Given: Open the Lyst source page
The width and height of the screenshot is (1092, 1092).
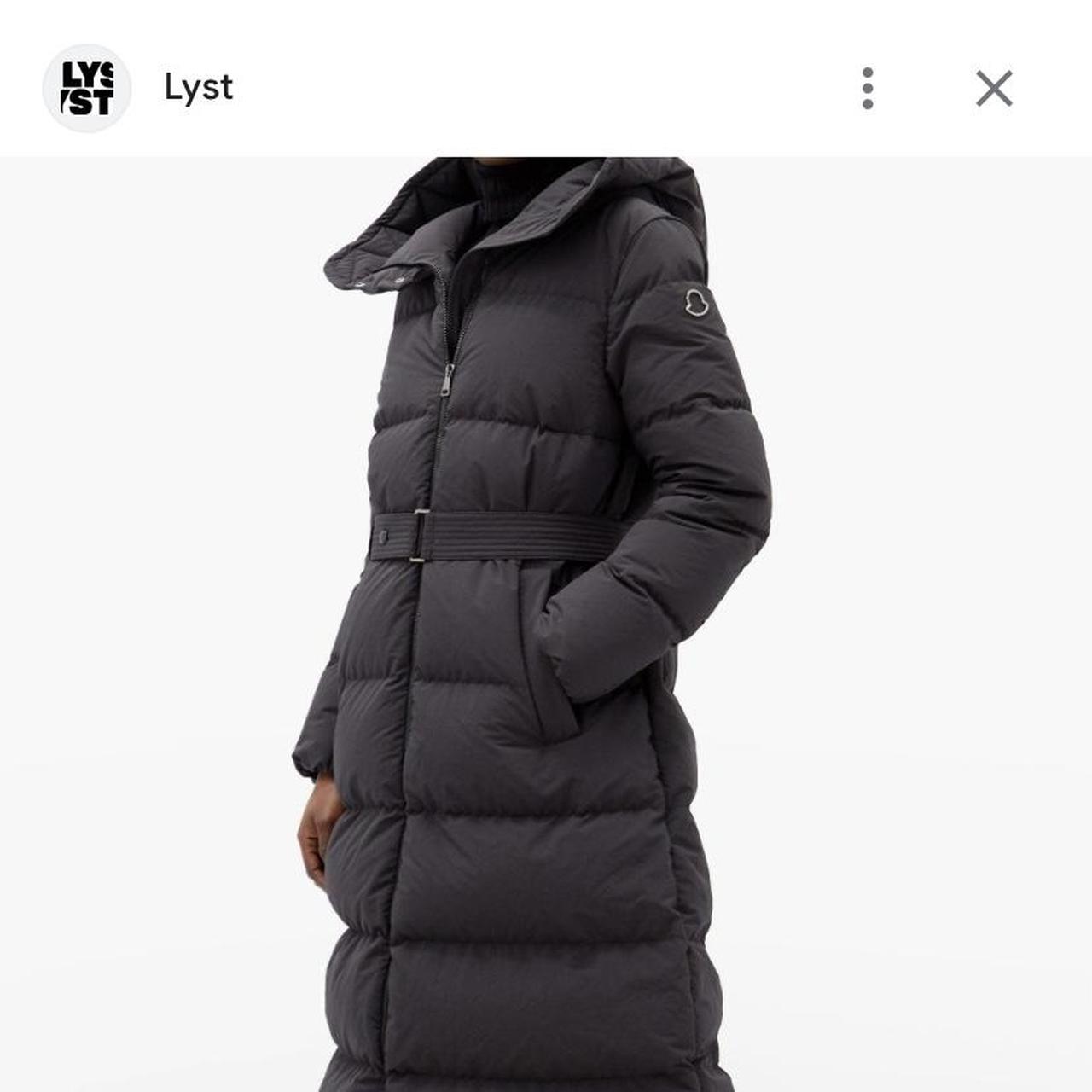Looking at the screenshot, I should click(198, 88).
